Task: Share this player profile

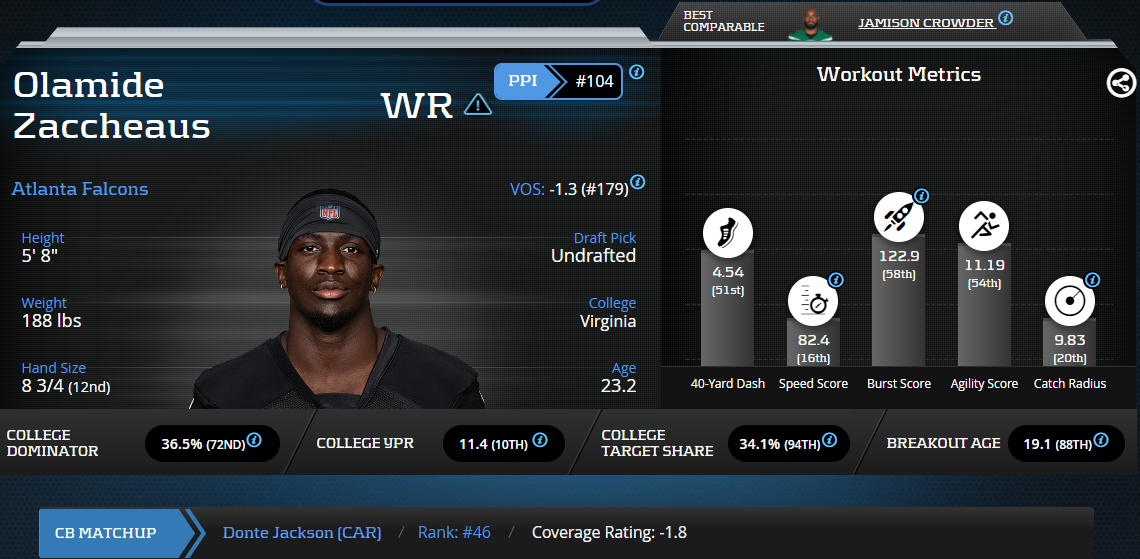Action: (1121, 83)
